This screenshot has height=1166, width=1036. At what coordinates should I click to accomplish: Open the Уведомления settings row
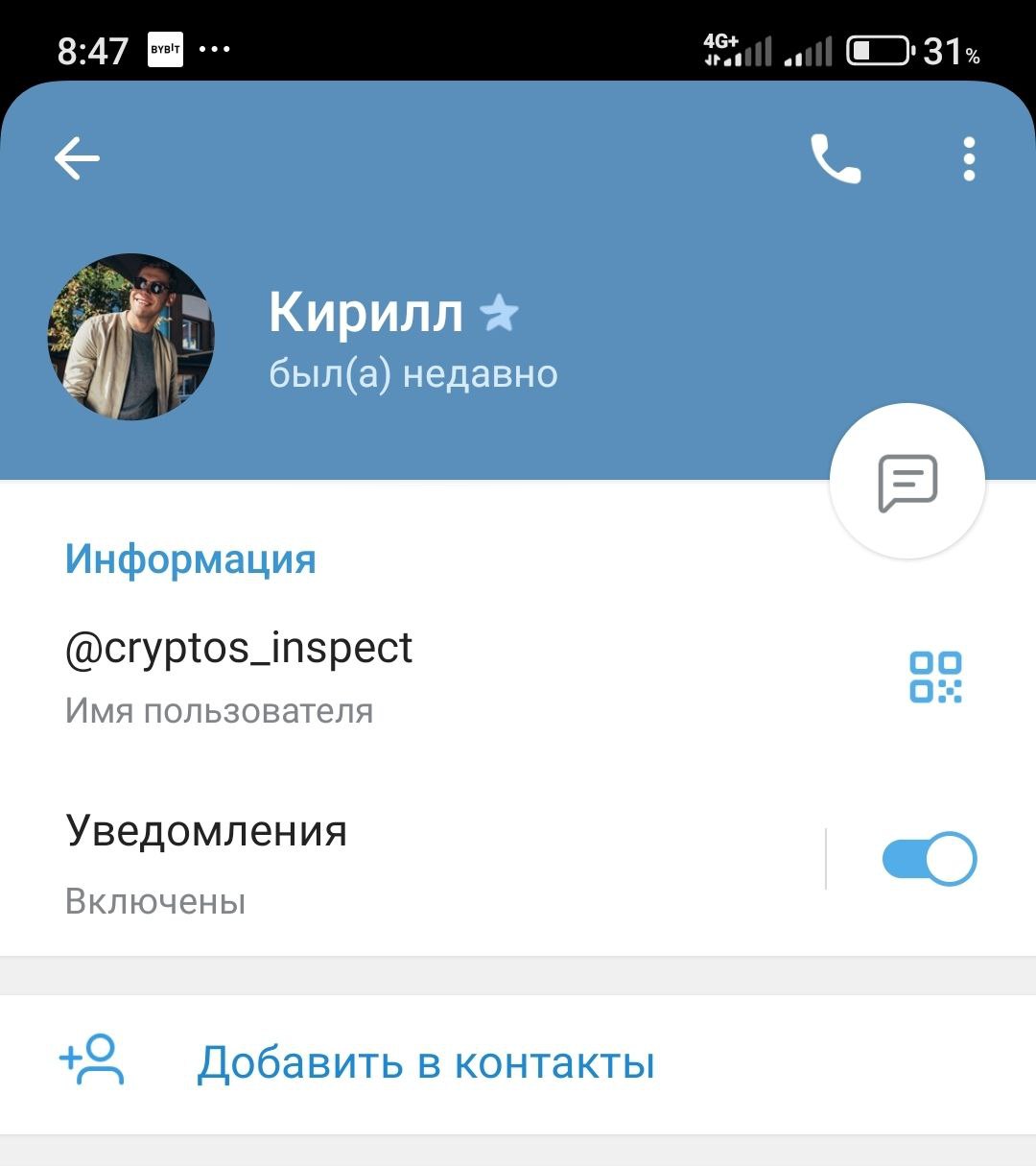pos(384,861)
